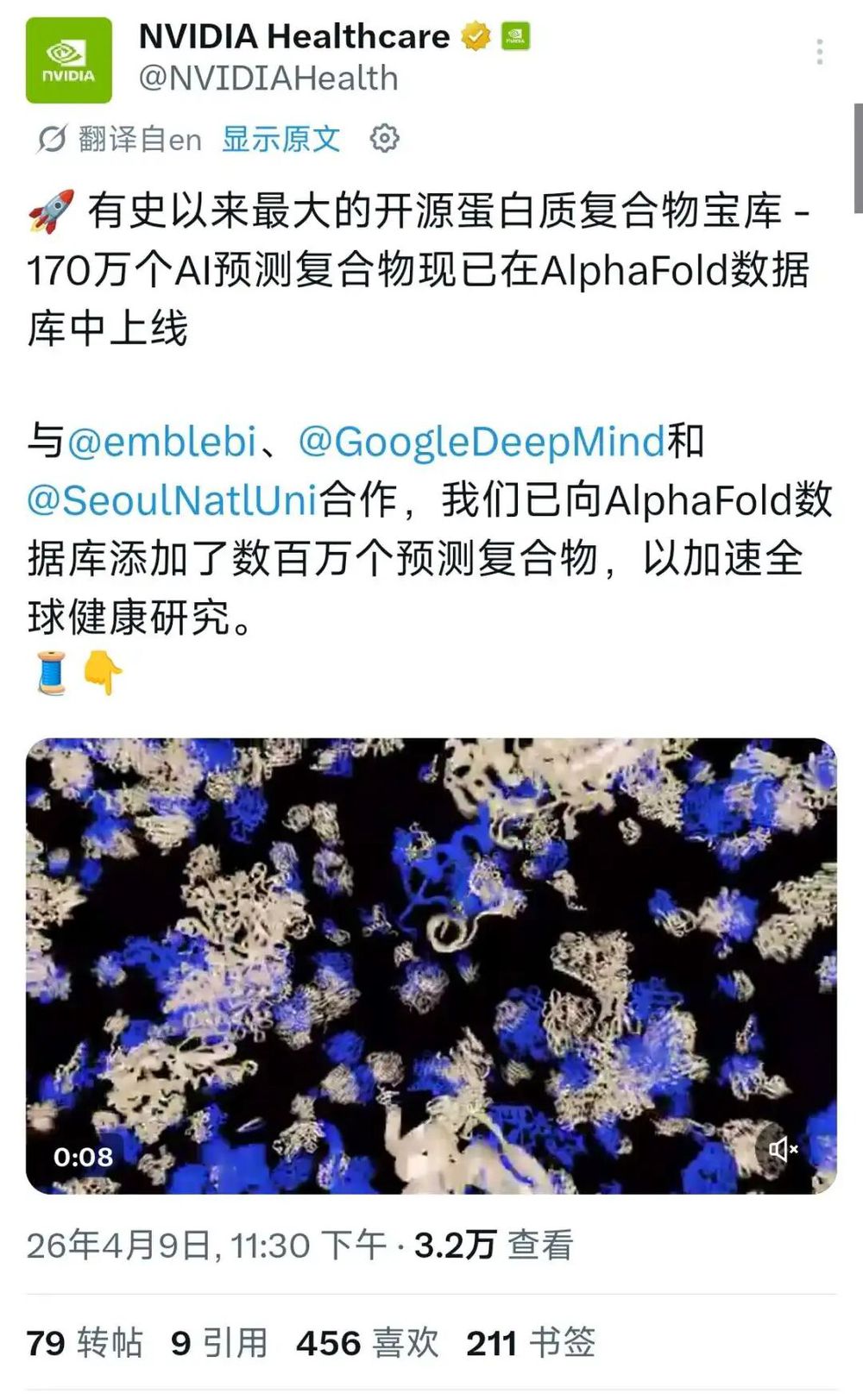View the 9 quotes list
This screenshot has height=1400, width=863.
219,1343
